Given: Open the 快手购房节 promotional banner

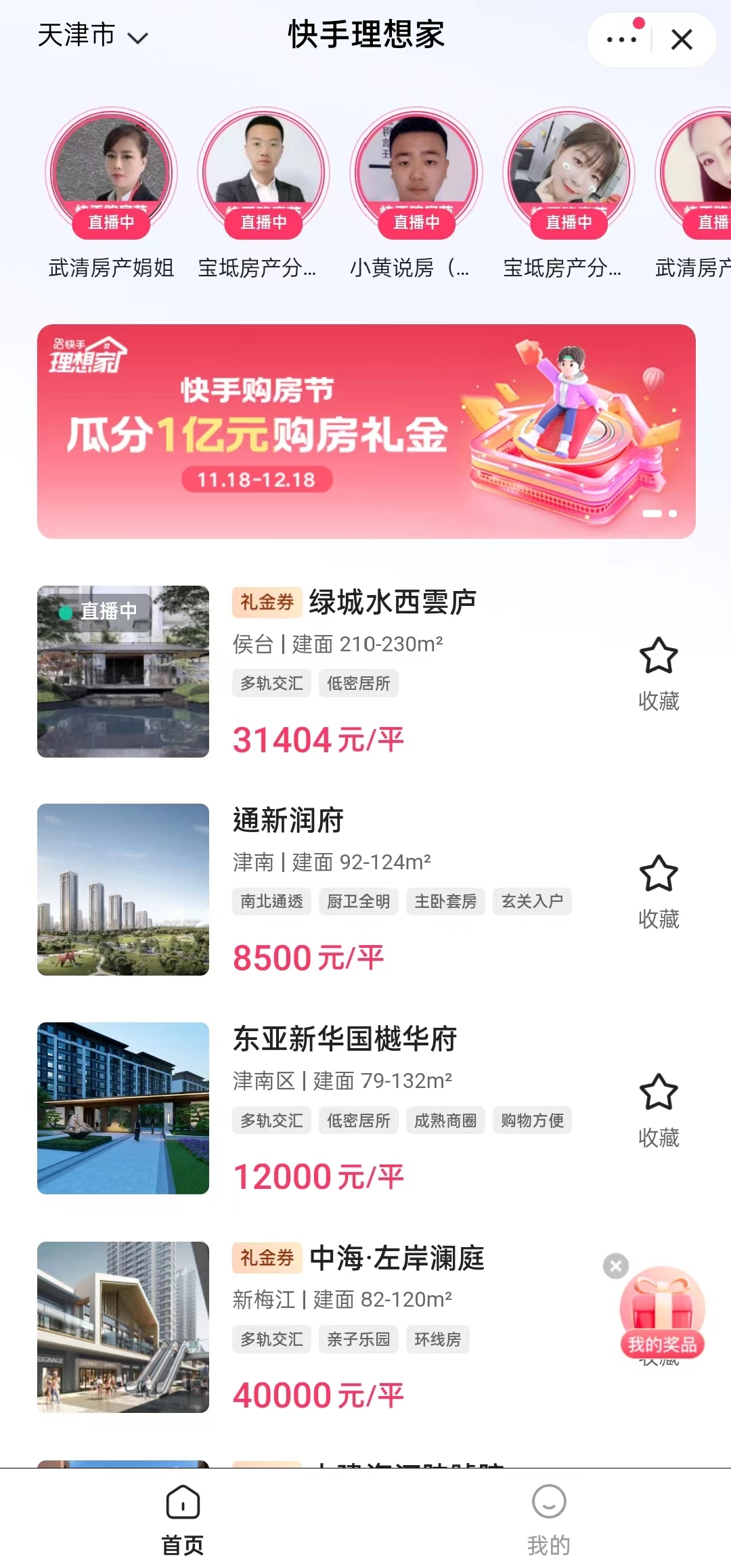Looking at the screenshot, I should pyautogui.click(x=366, y=431).
